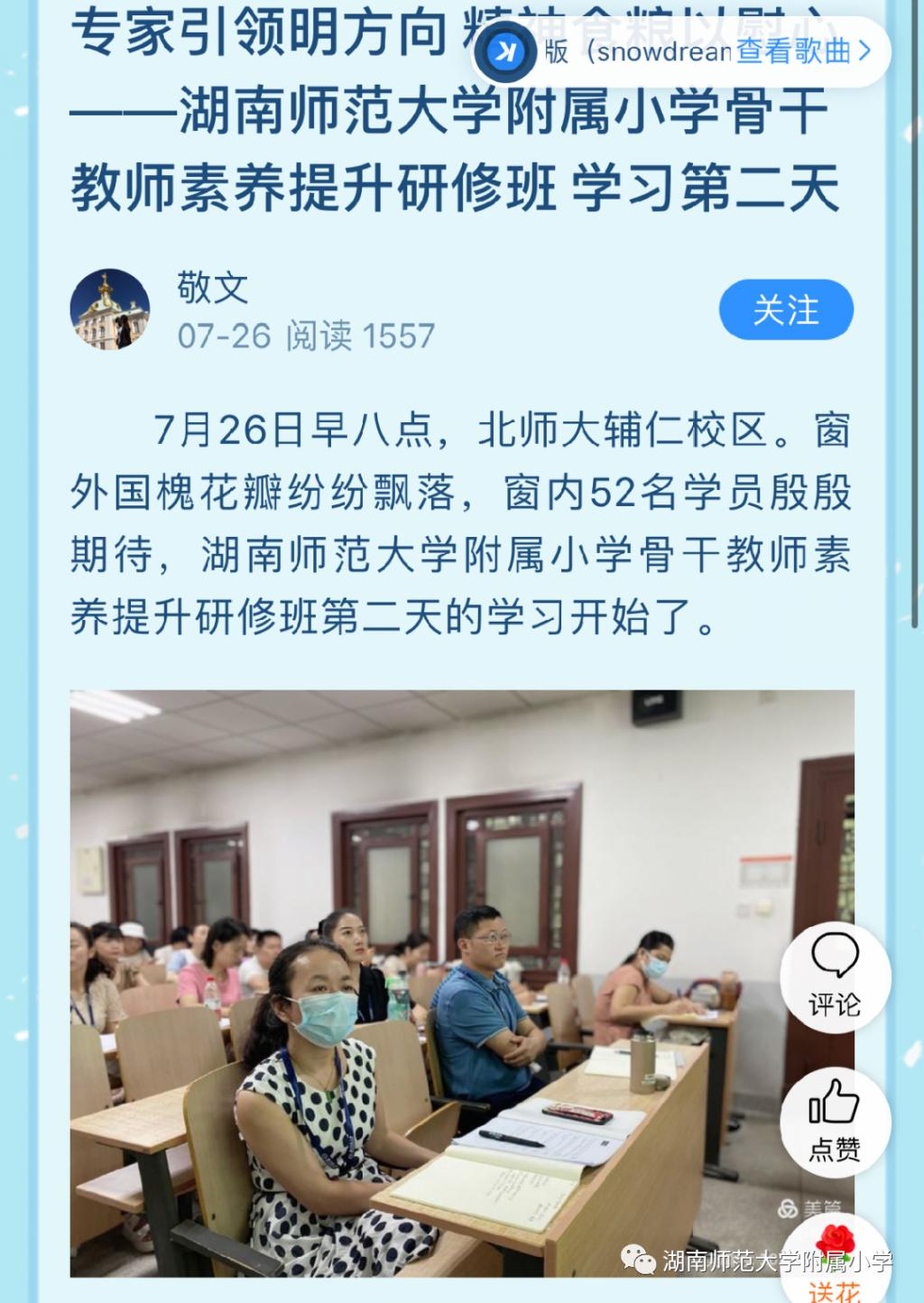Send flowers with 送花 button
This screenshot has width=924, height=1303.
(835, 1263)
